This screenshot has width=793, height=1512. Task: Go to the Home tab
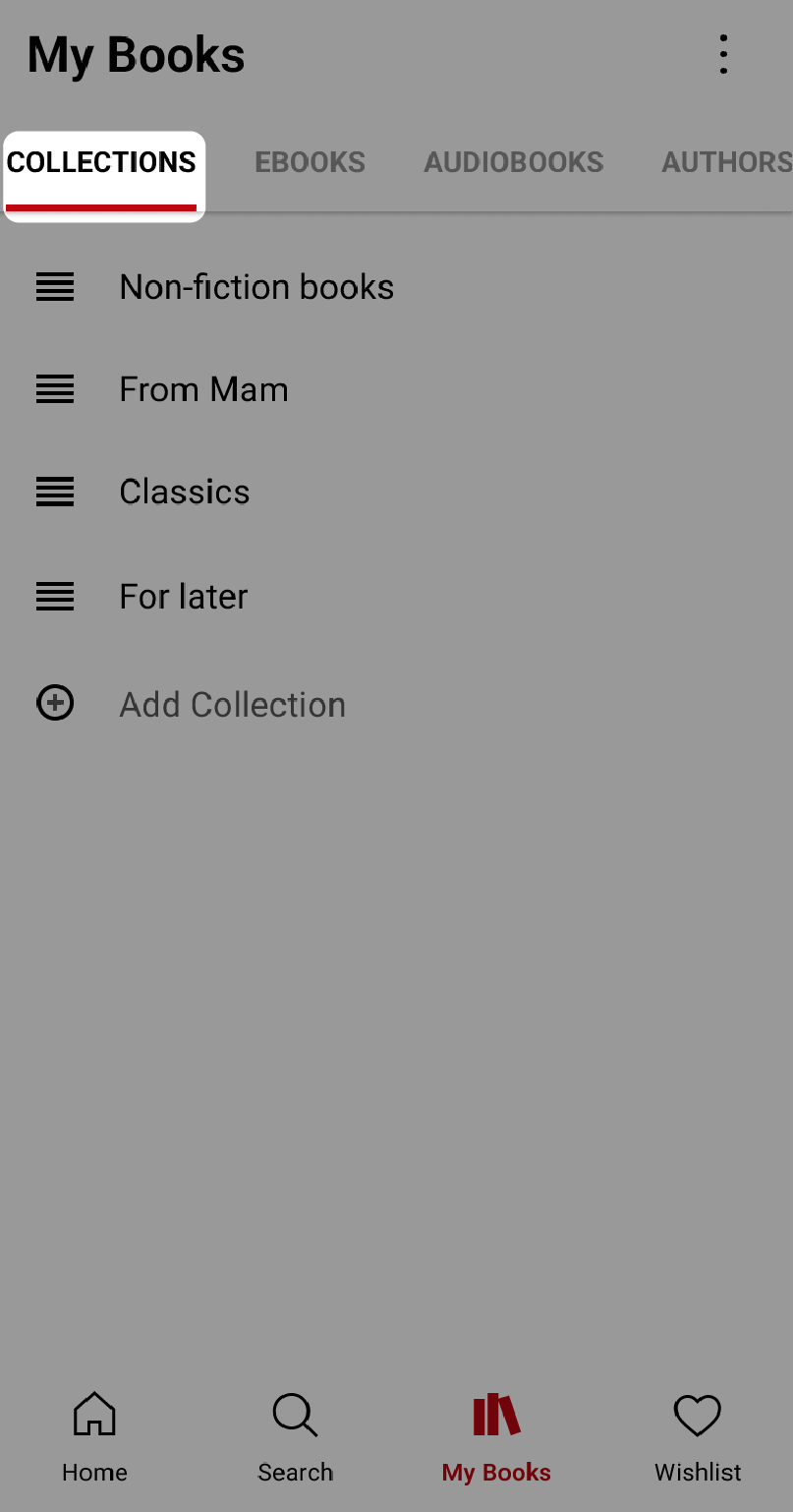(94, 1436)
